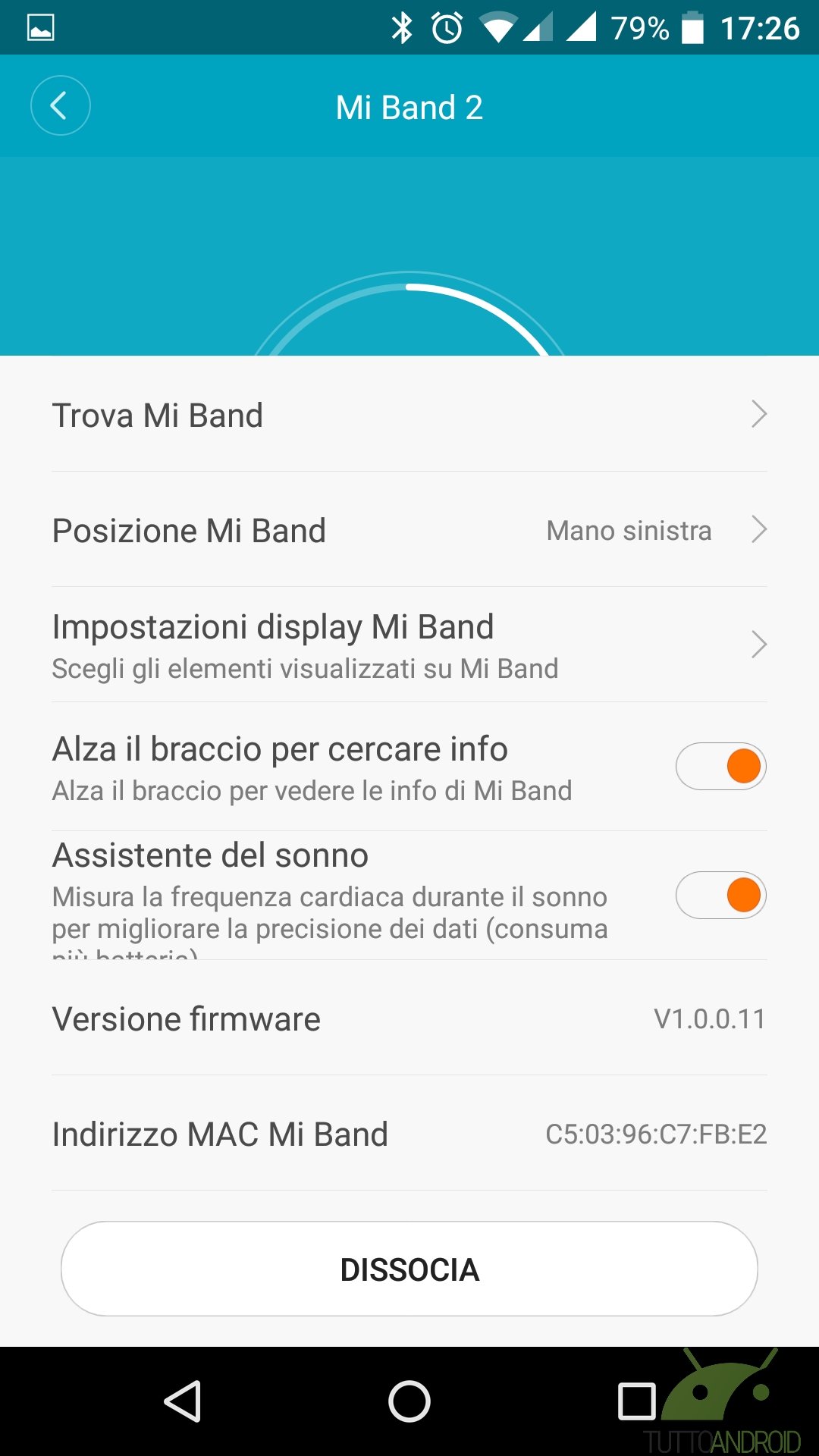The width and height of the screenshot is (819, 1456).
Task: Turn off Assistente del sonno
Action: 720,895
